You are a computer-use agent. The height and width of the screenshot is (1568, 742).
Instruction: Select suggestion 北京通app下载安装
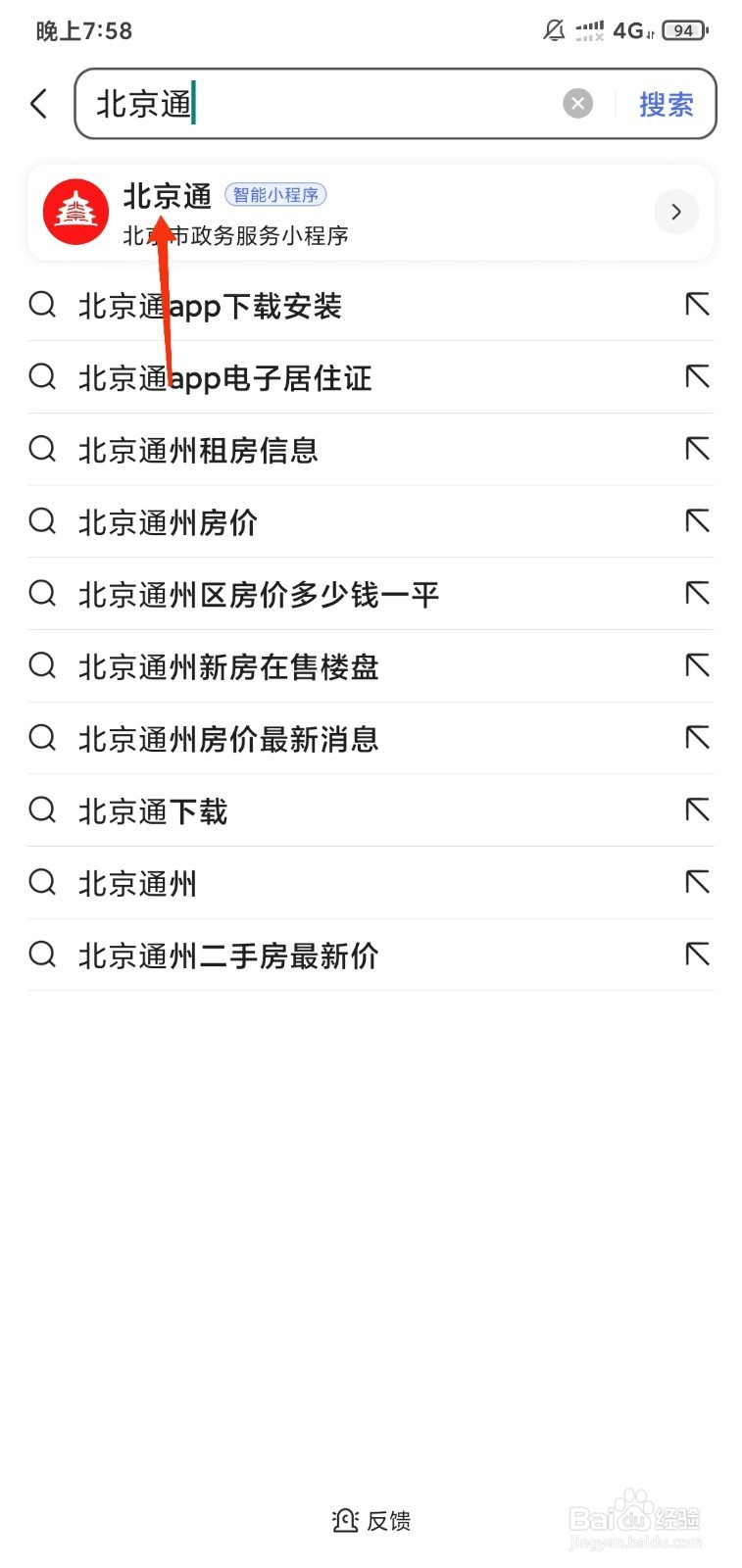pos(371,306)
